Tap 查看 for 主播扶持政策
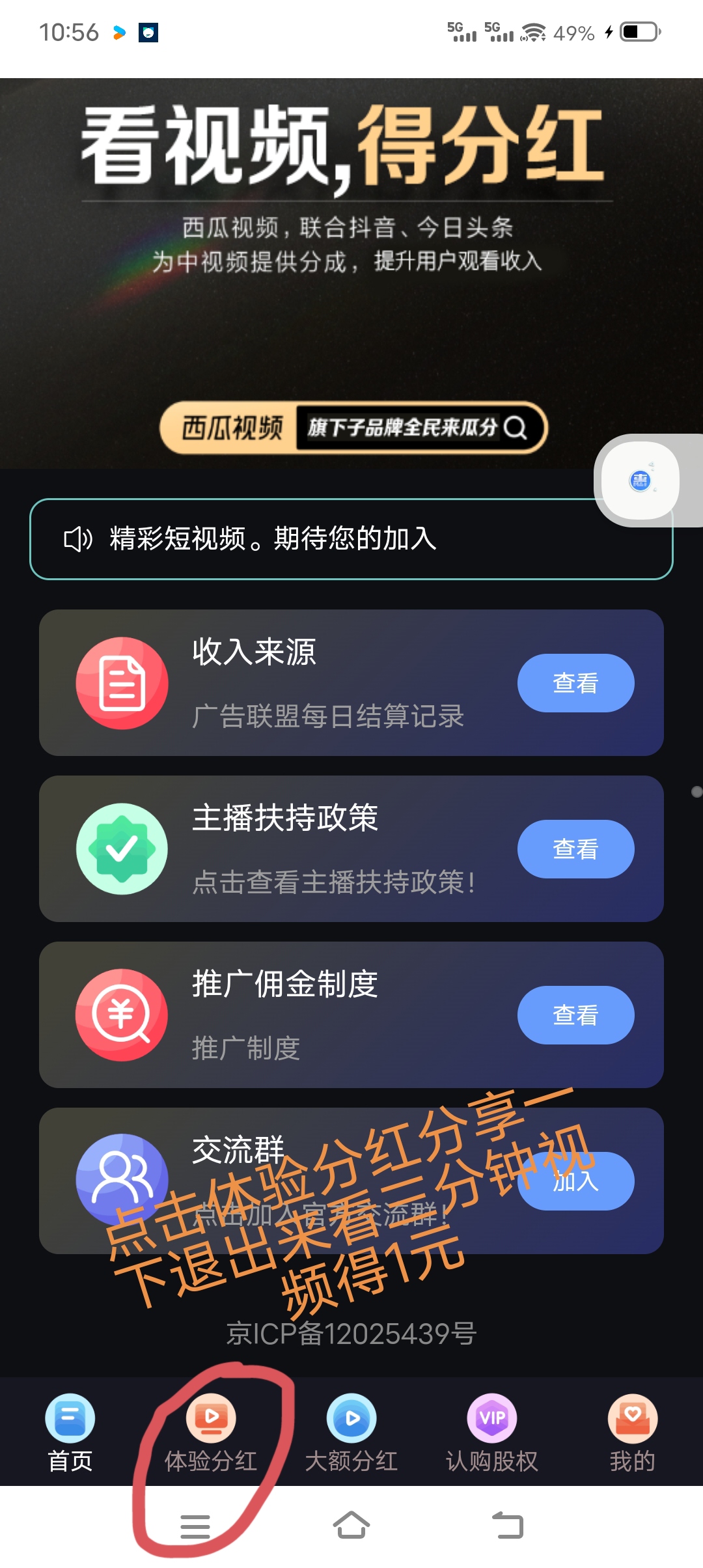 point(575,849)
